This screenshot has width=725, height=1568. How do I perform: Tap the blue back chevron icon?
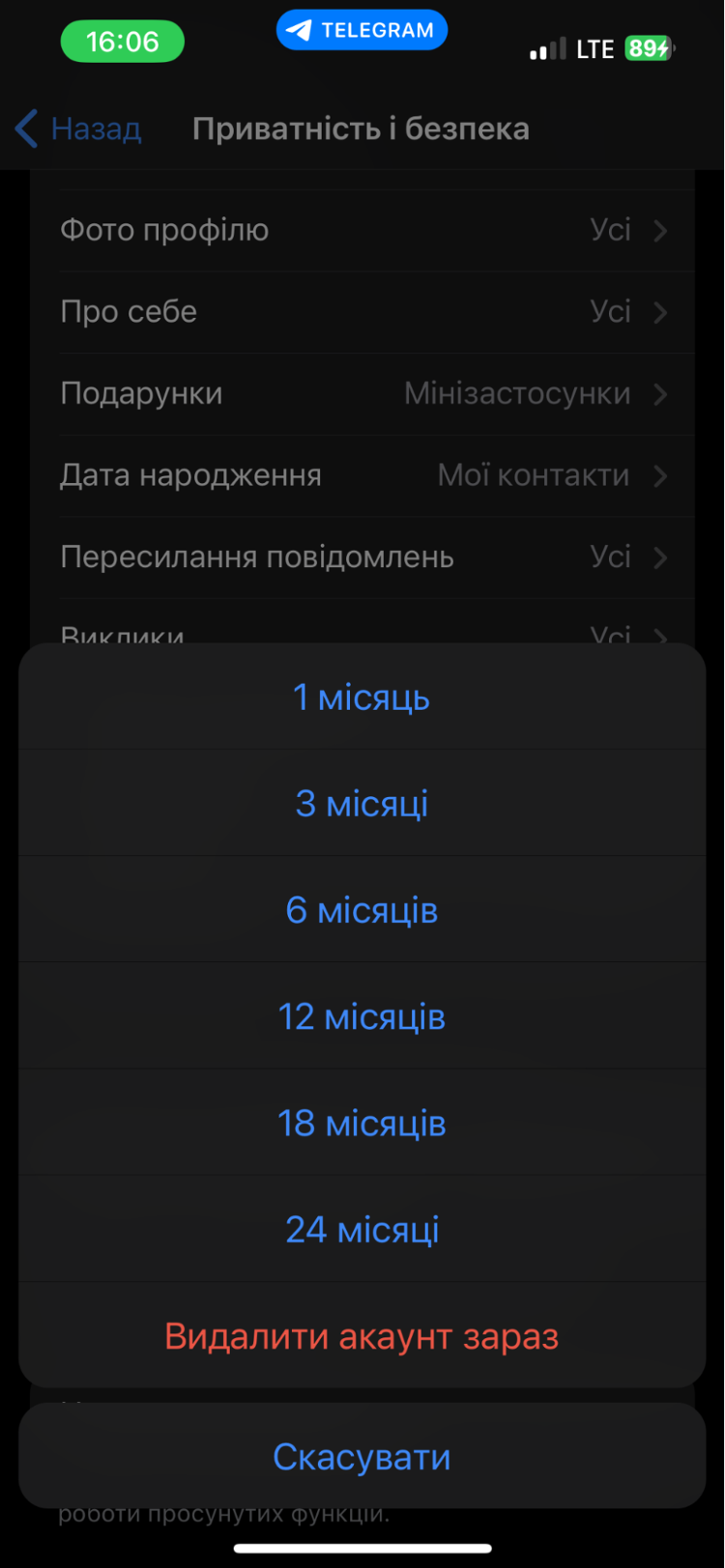(26, 127)
